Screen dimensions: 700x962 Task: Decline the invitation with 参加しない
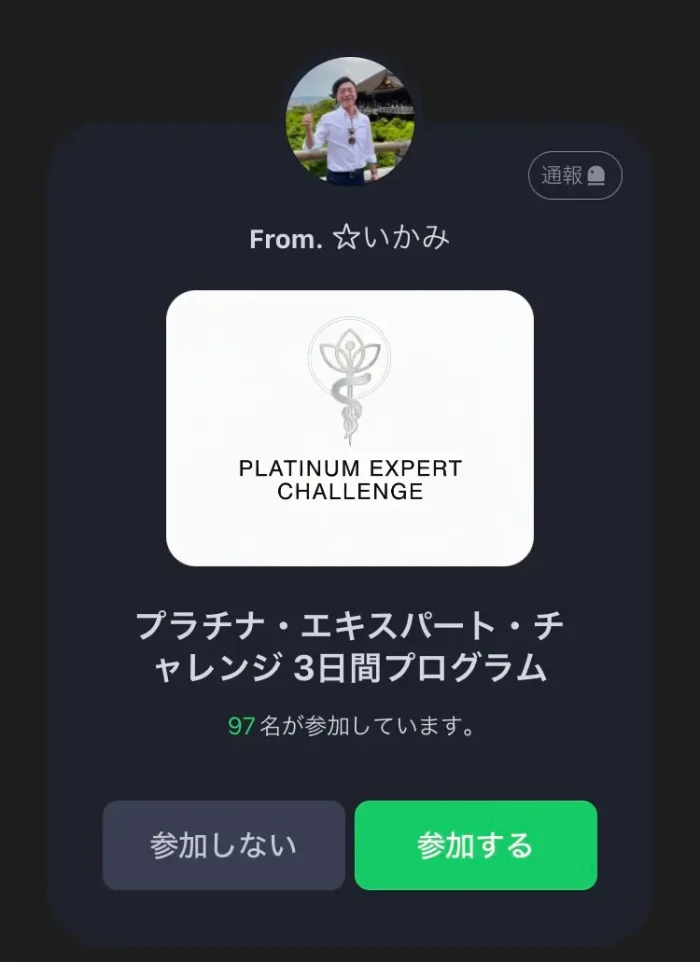pos(223,845)
